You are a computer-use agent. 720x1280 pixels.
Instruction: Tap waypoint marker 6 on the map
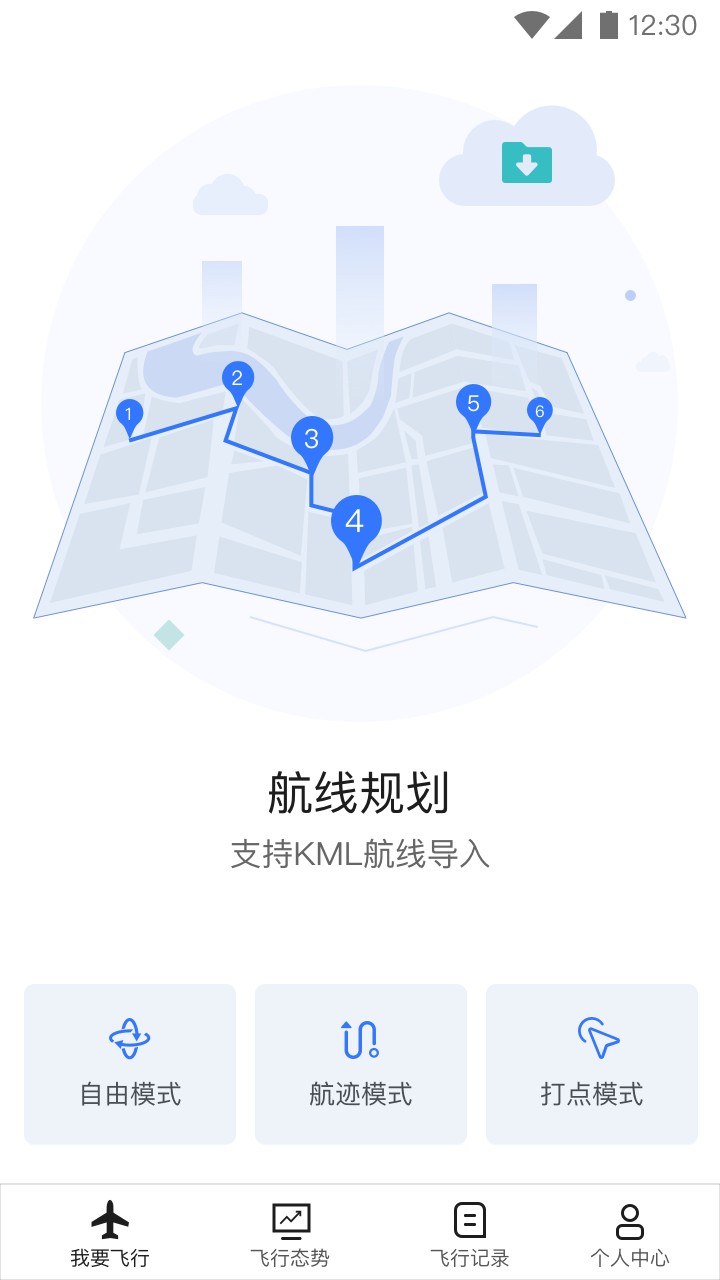(539, 410)
